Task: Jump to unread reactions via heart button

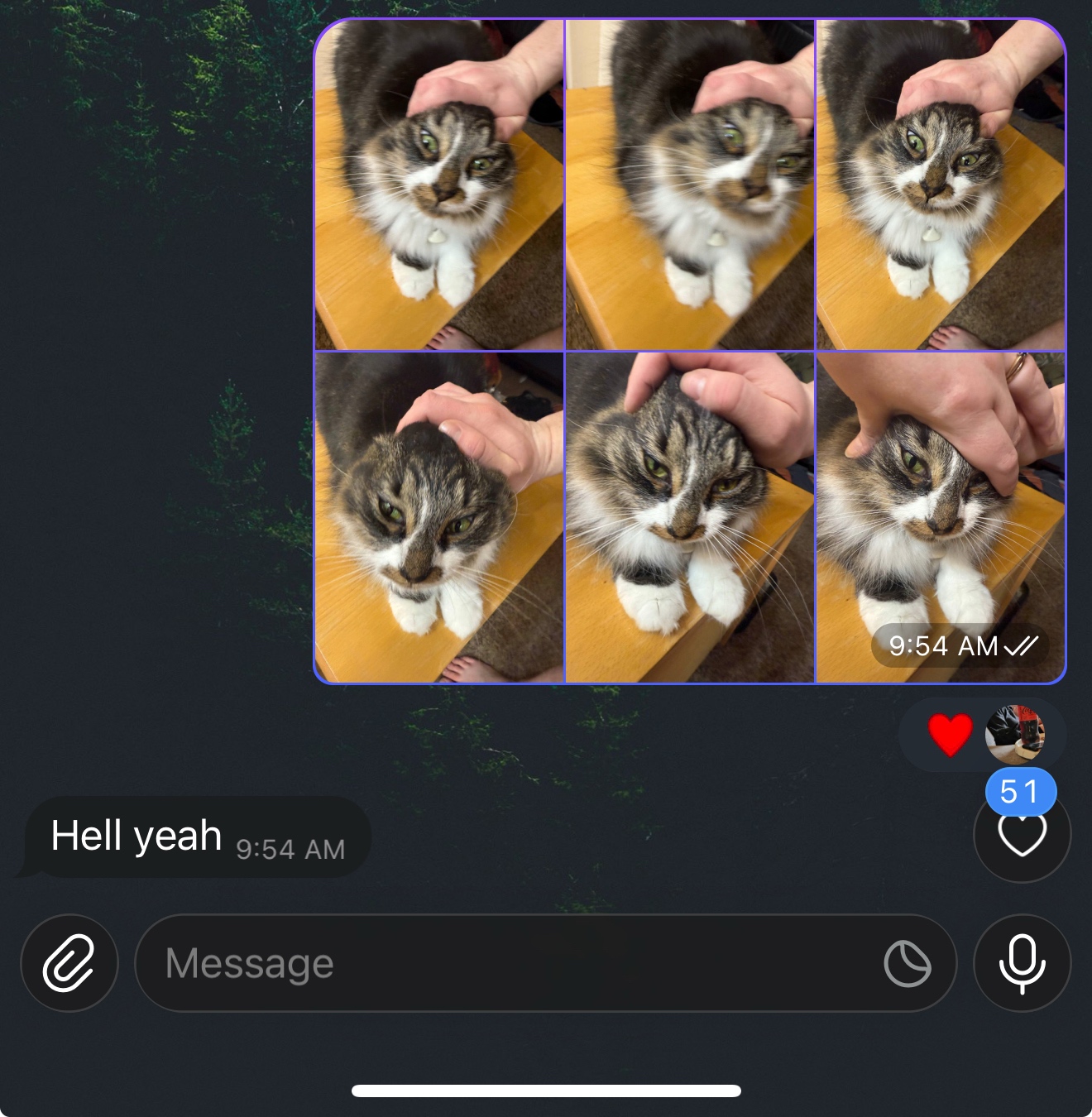Action: tap(1023, 834)
